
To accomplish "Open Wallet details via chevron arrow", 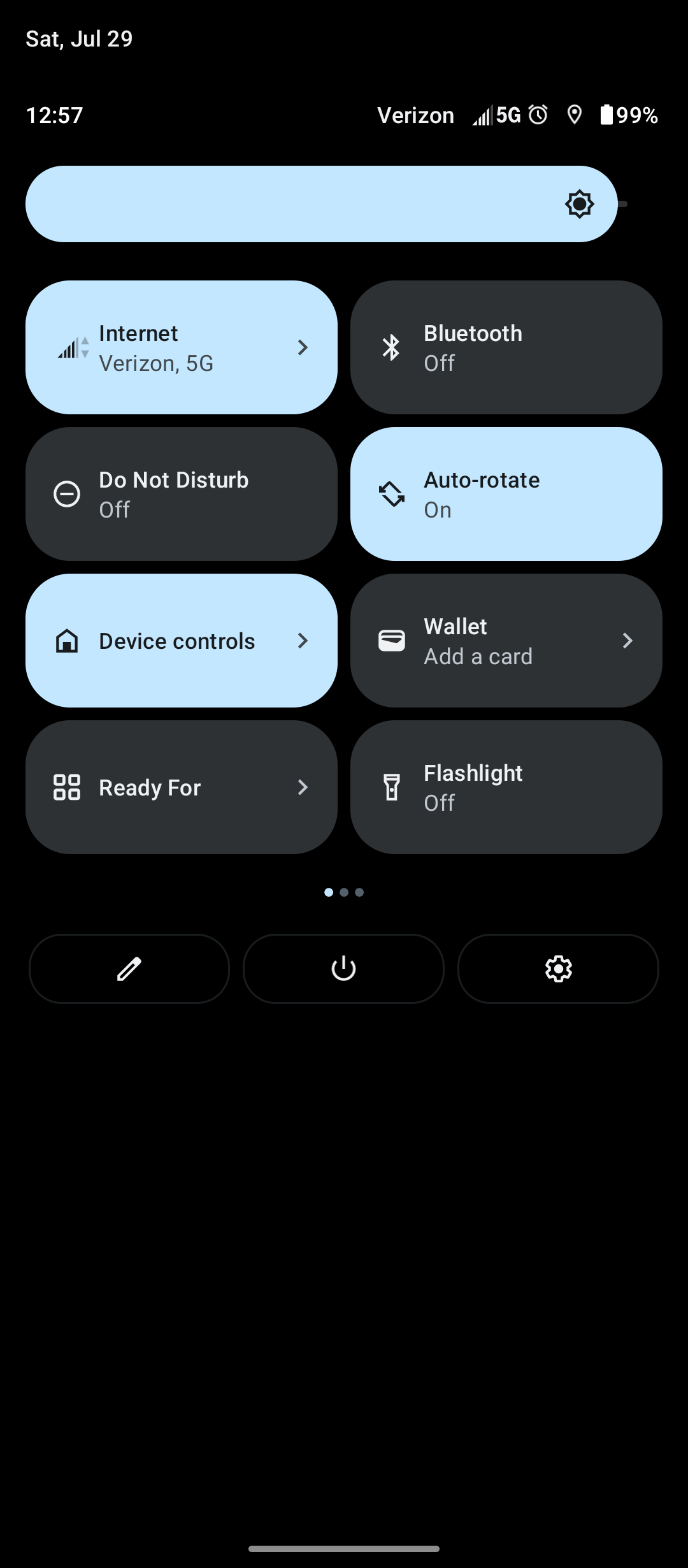I will pyautogui.click(x=627, y=641).
